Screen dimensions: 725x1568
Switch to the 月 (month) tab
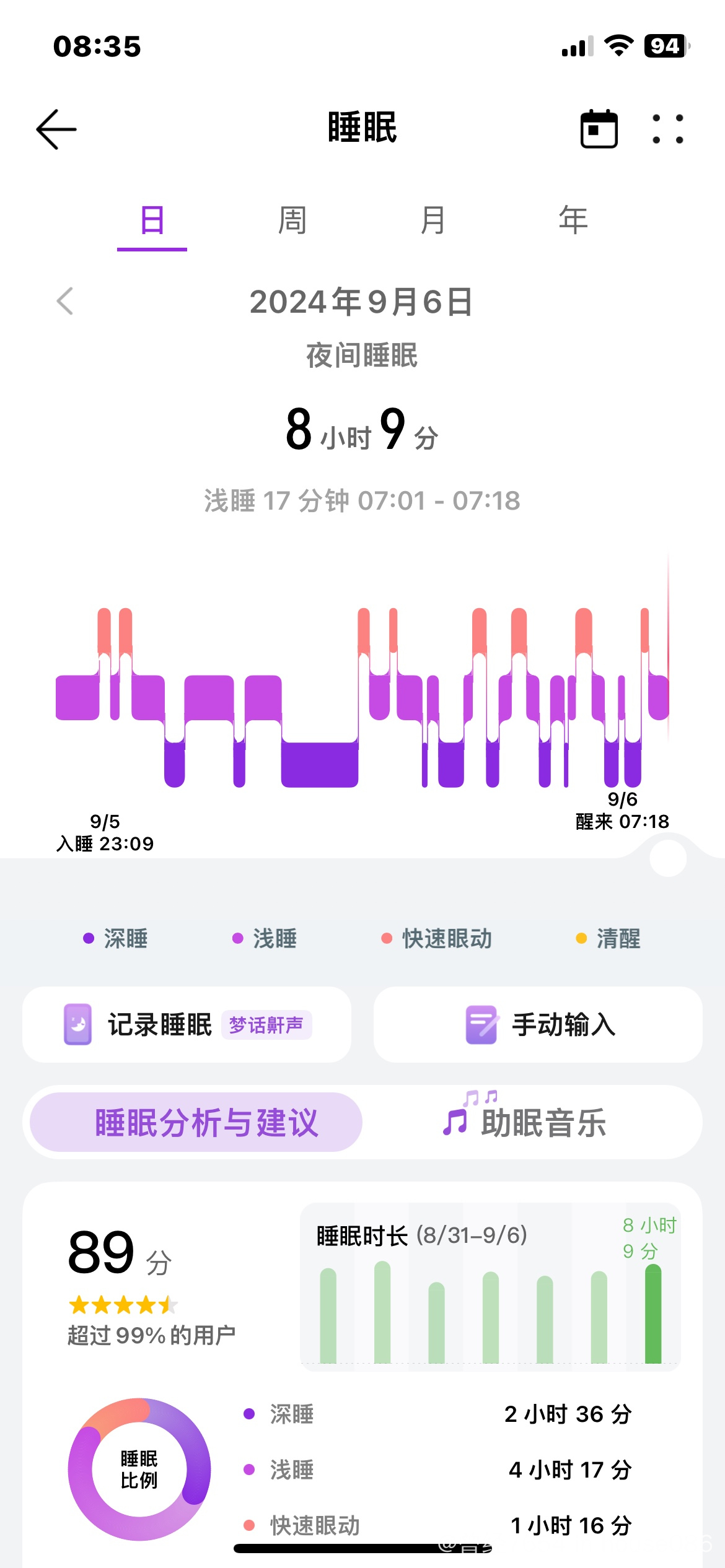click(x=433, y=221)
